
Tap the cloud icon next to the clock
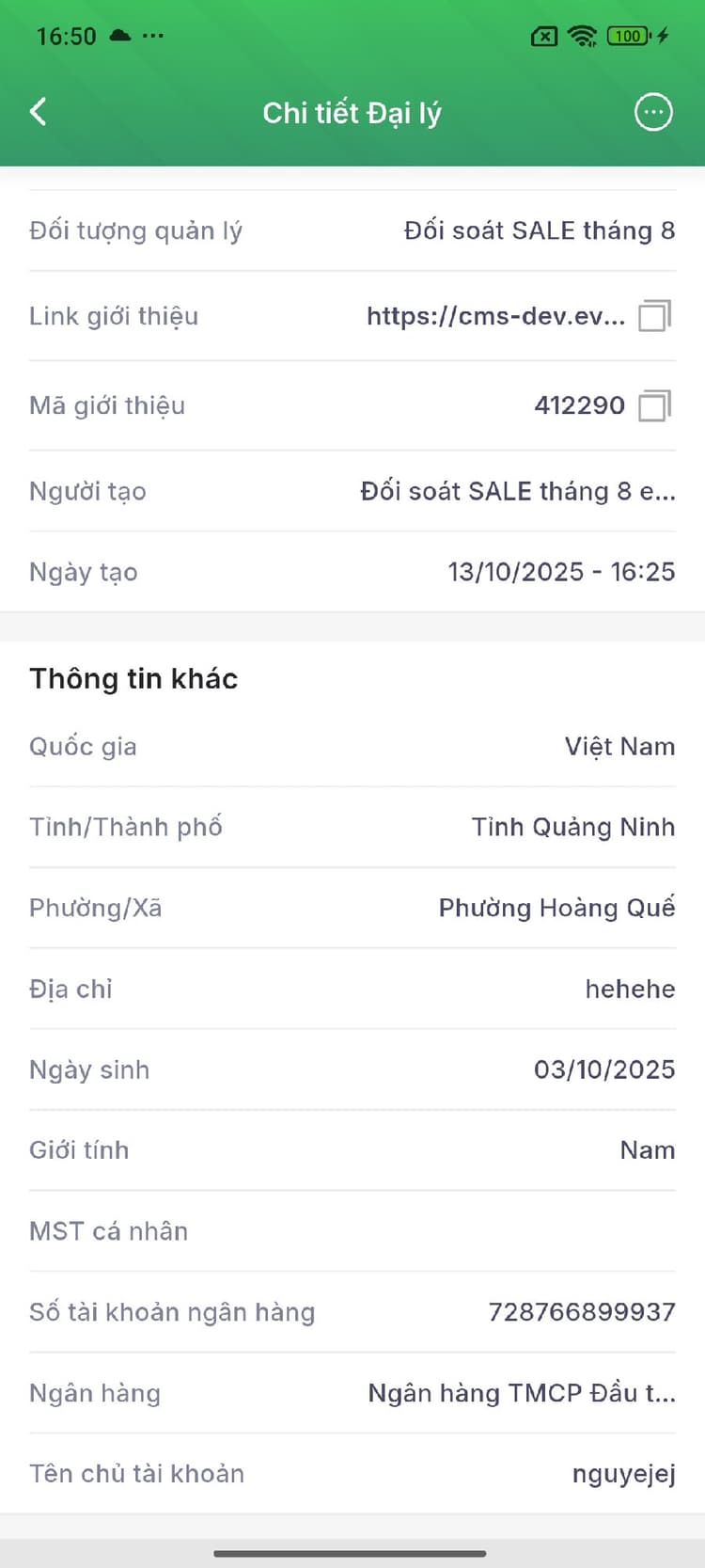coord(119,35)
